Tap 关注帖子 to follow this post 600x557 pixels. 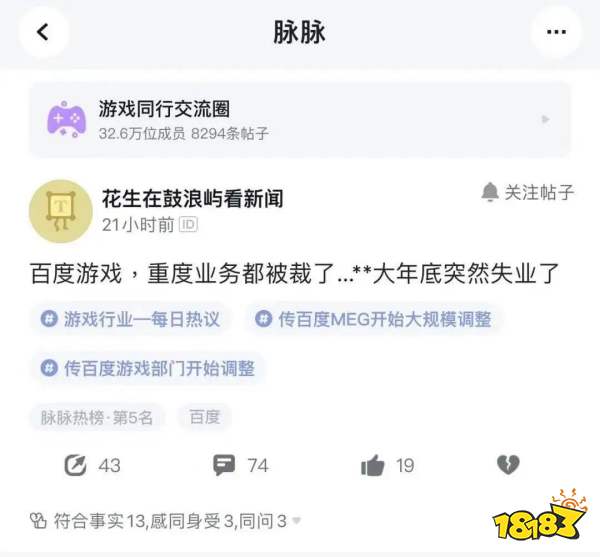tap(527, 192)
